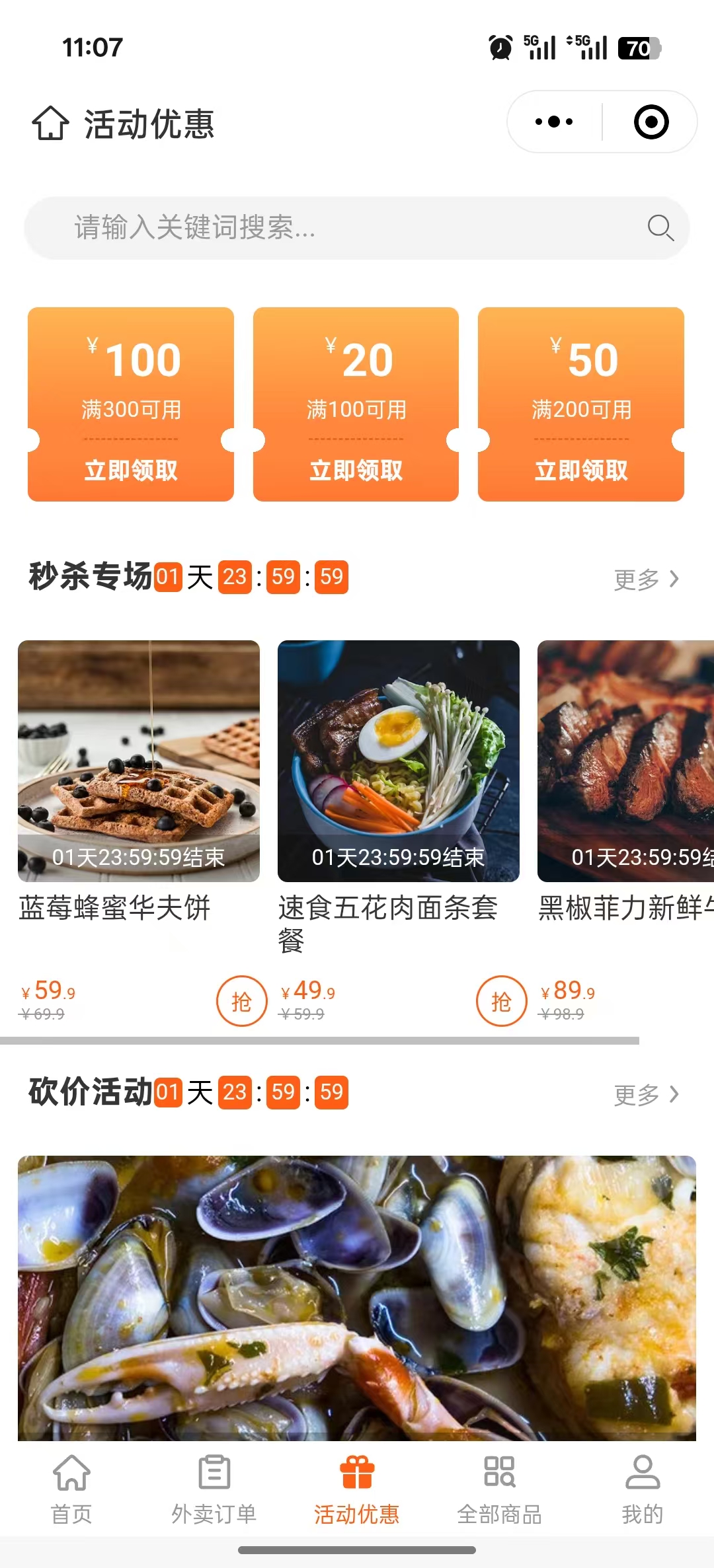Claim the ¥20 coupon for orders over 100
The height and width of the screenshot is (1568, 714).
356,470
